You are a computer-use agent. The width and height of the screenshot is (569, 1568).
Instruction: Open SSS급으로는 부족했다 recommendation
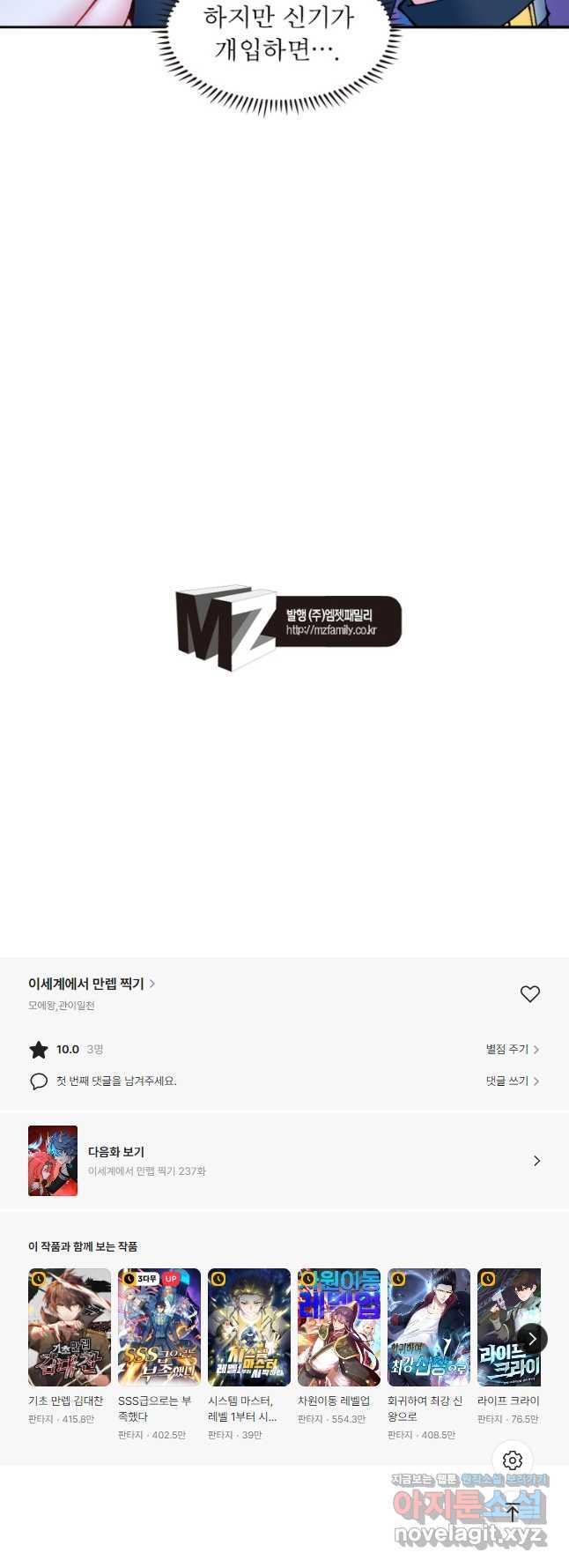coord(159,1327)
